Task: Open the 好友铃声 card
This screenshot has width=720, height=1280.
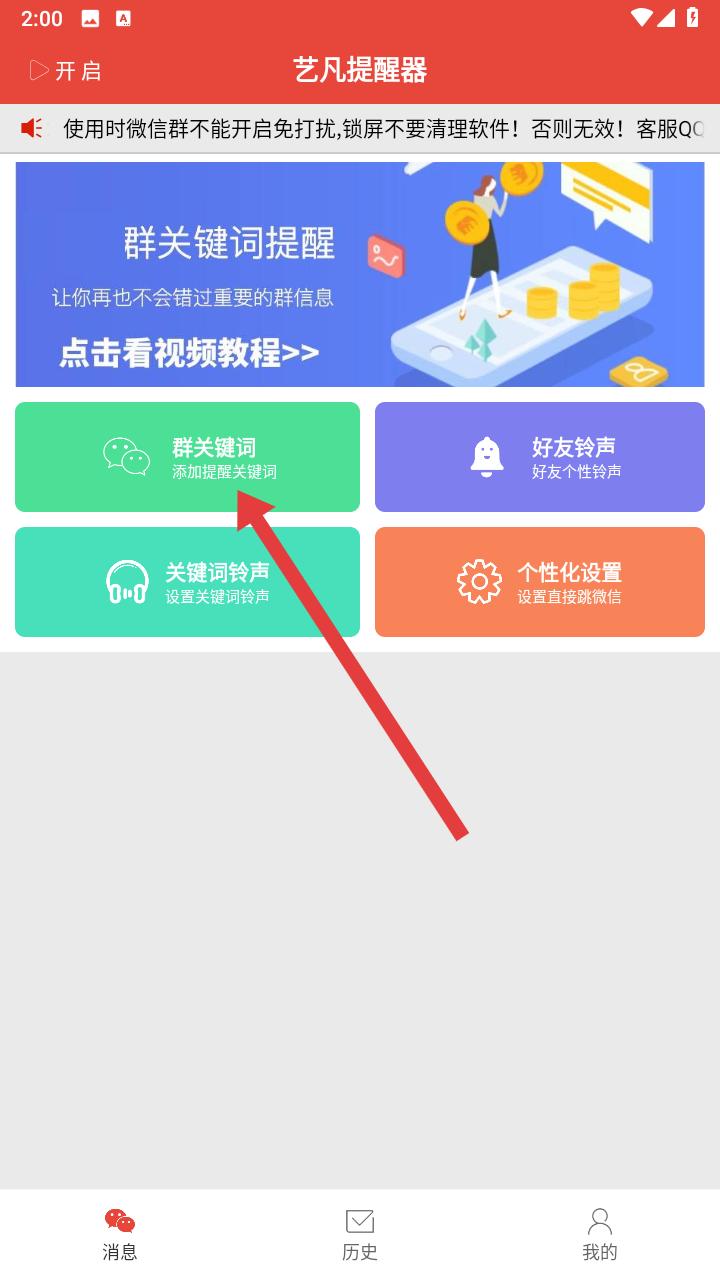Action: [x=540, y=457]
